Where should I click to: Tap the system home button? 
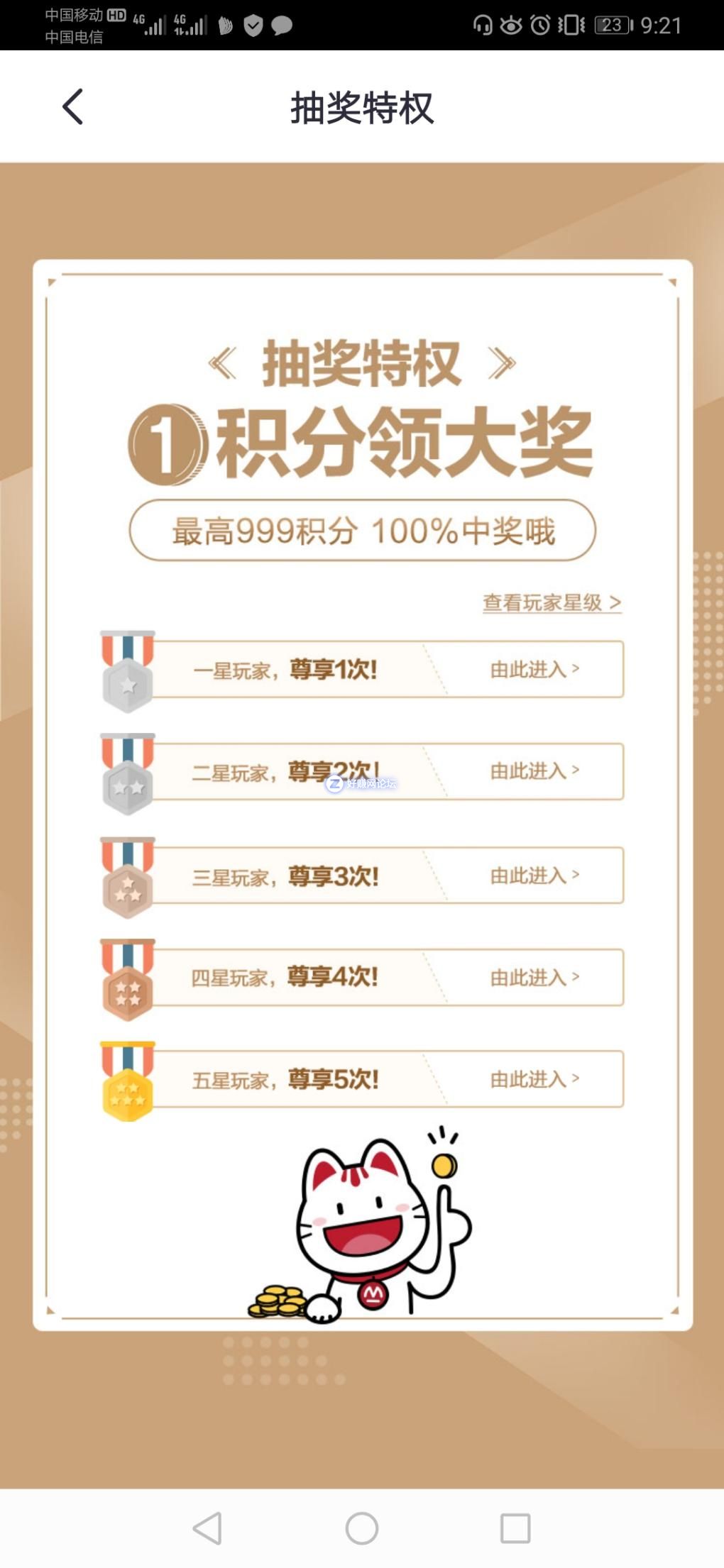(362, 1528)
